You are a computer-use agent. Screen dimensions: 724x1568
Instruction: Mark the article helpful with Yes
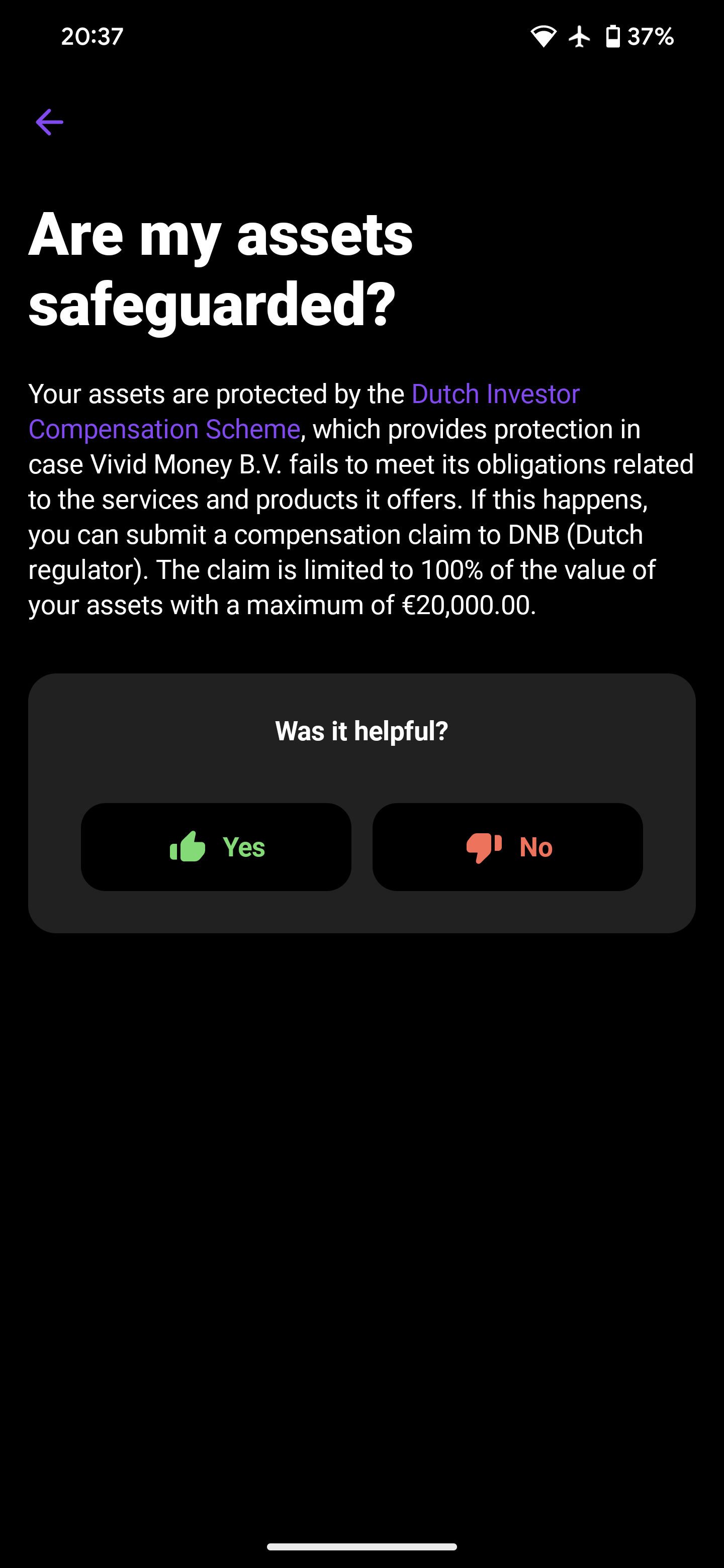216,847
